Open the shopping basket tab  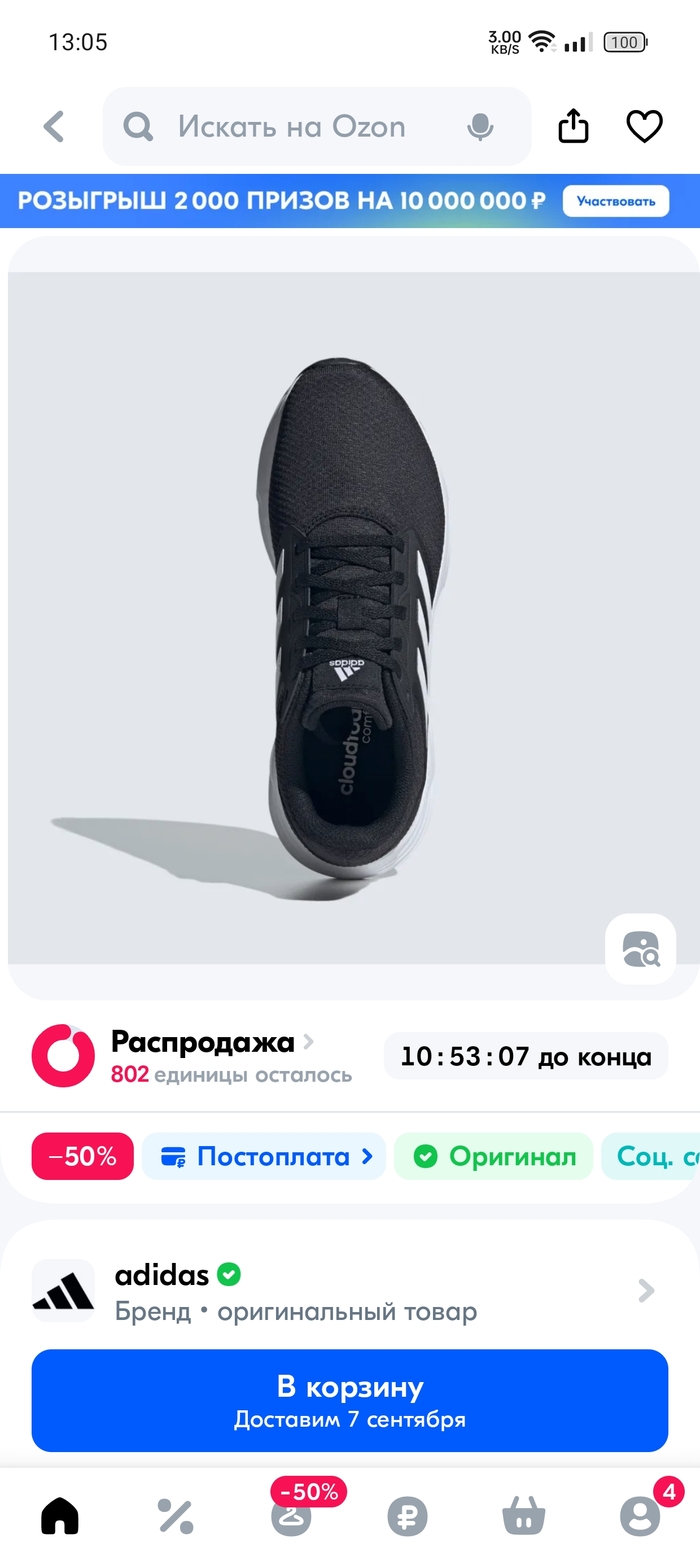tap(523, 1517)
